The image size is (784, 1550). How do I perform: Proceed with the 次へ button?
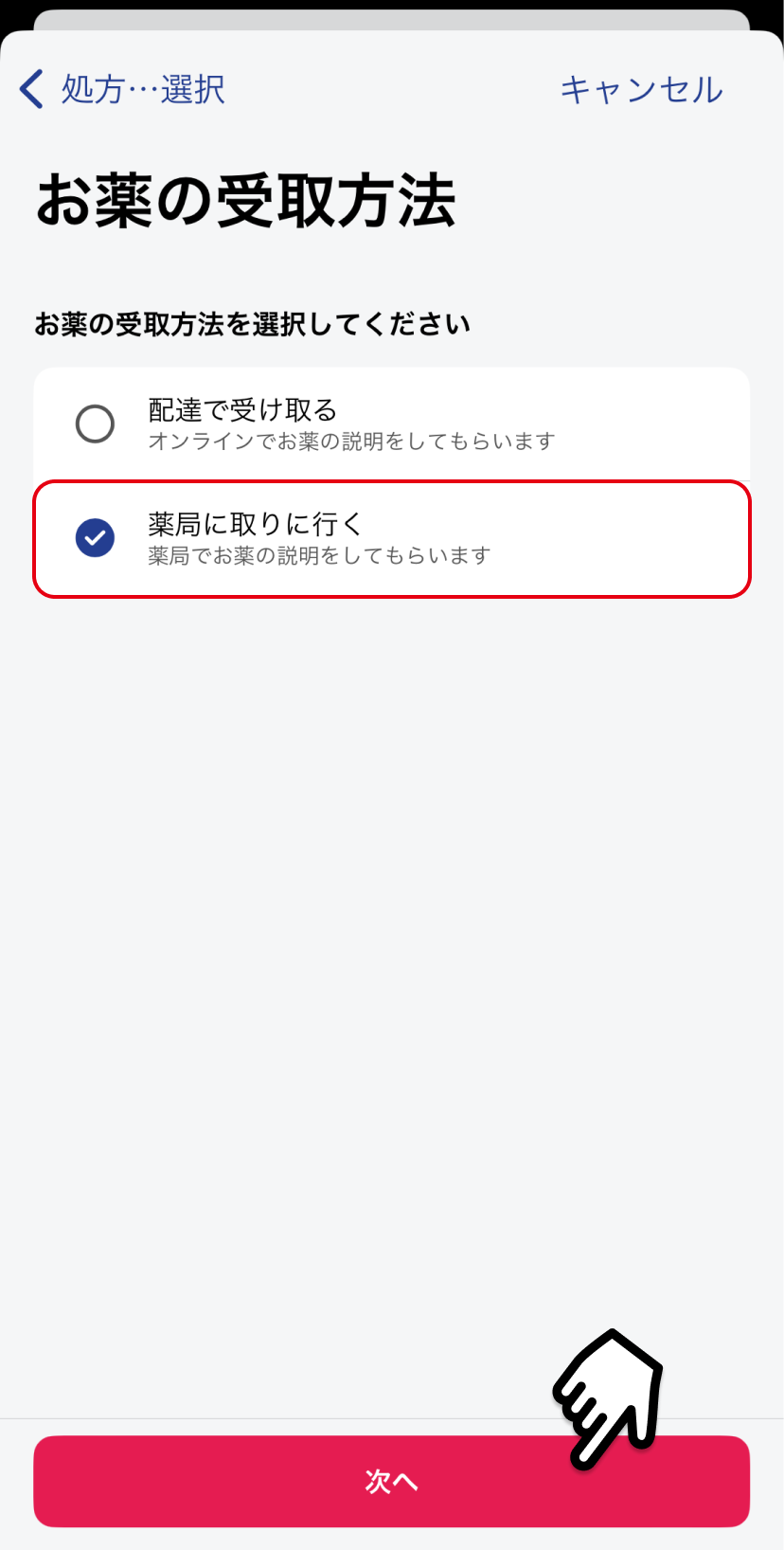pyautogui.click(x=392, y=1481)
